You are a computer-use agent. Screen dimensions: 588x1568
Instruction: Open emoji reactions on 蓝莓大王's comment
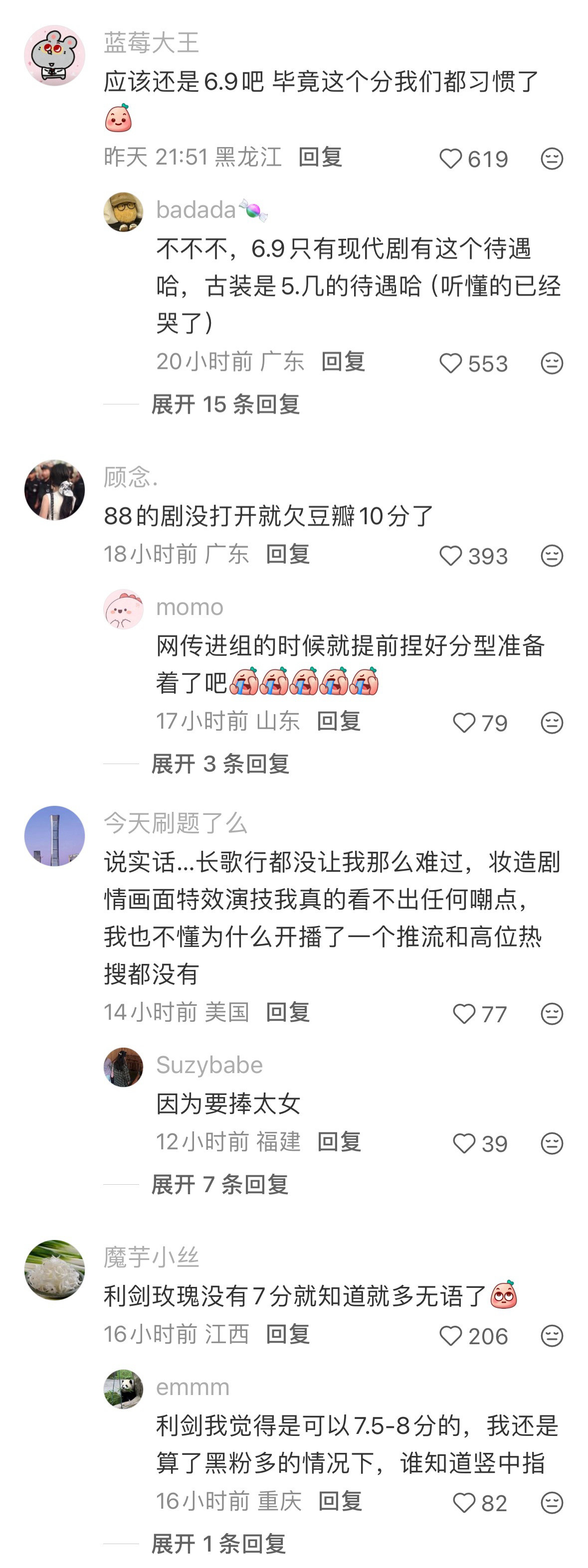click(552, 159)
